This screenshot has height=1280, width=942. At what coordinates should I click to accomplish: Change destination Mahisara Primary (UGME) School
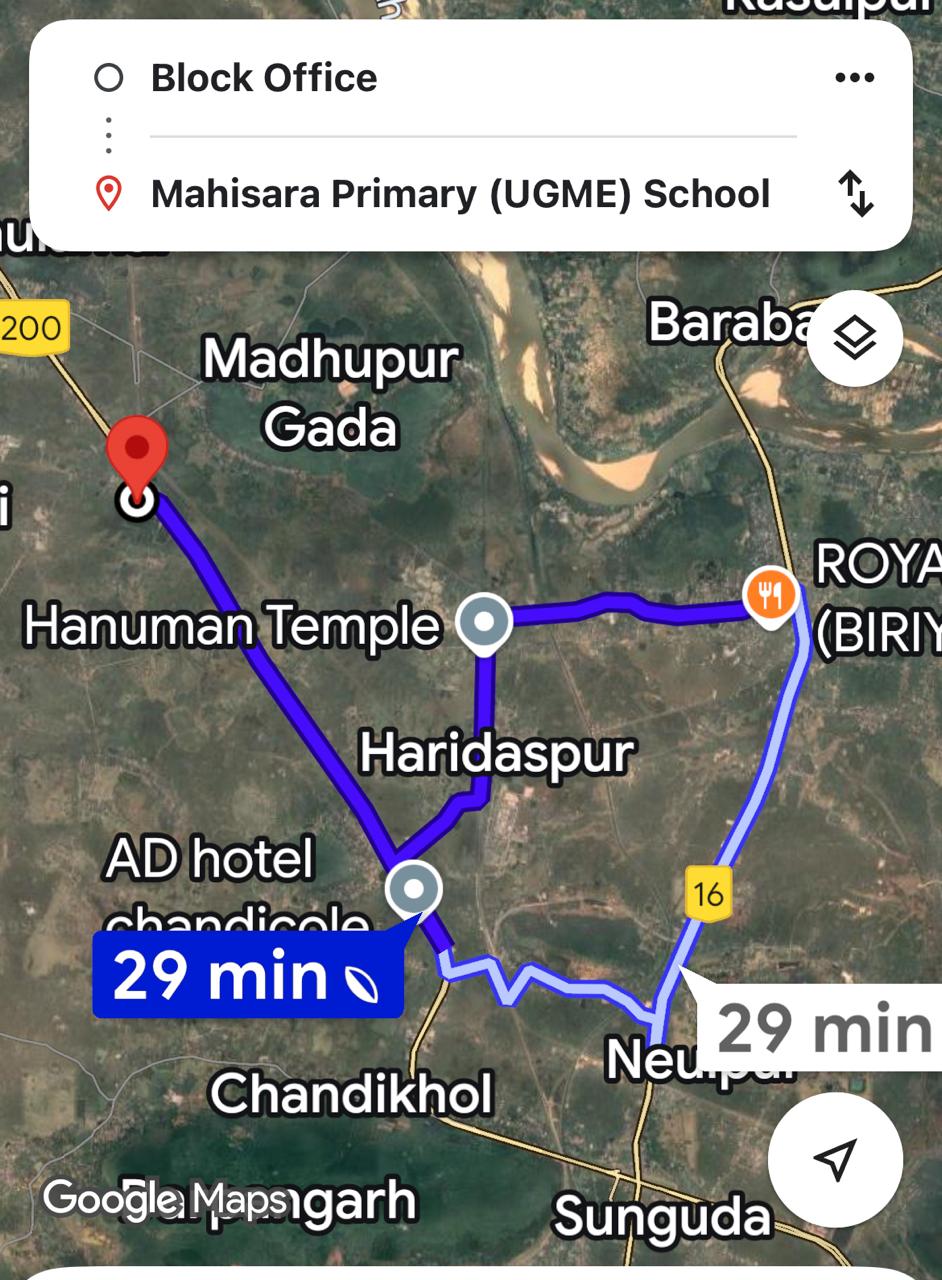click(460, 194)
